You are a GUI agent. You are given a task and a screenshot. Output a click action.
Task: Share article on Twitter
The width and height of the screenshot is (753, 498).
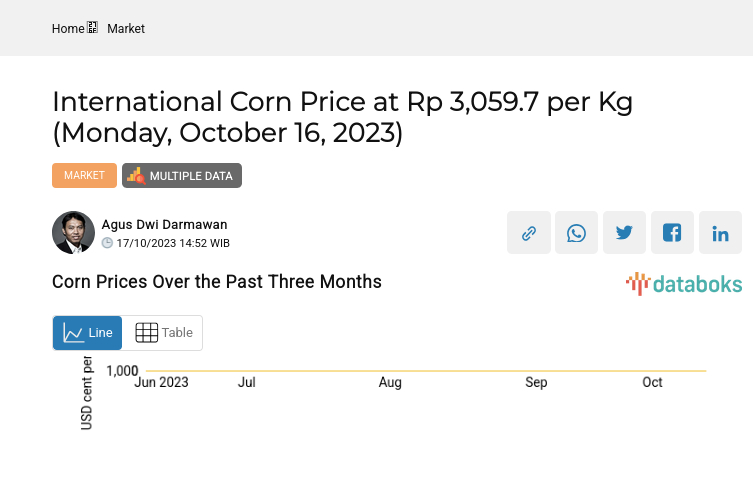pos(624,233)
